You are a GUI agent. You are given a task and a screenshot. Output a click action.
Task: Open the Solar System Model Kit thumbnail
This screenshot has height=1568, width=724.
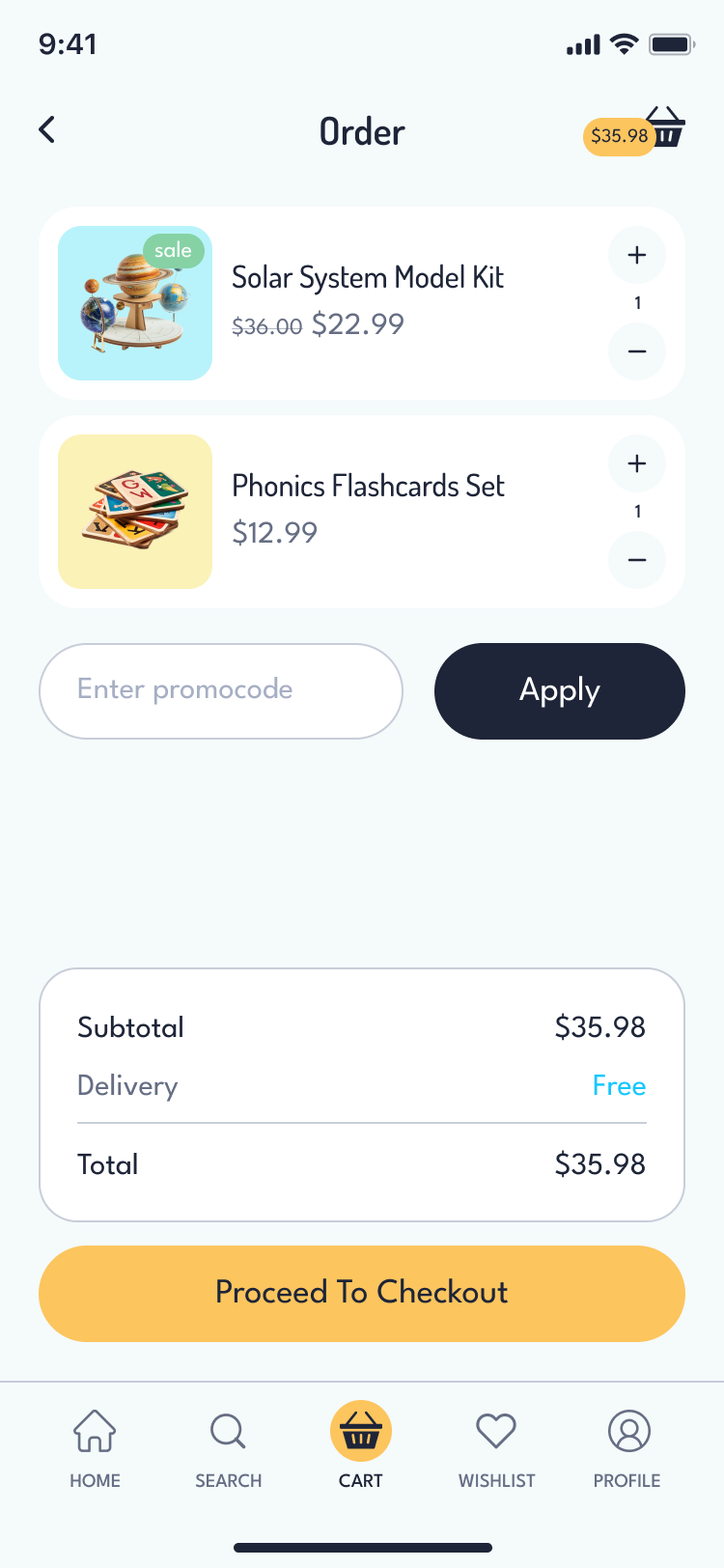click(135, 303)
